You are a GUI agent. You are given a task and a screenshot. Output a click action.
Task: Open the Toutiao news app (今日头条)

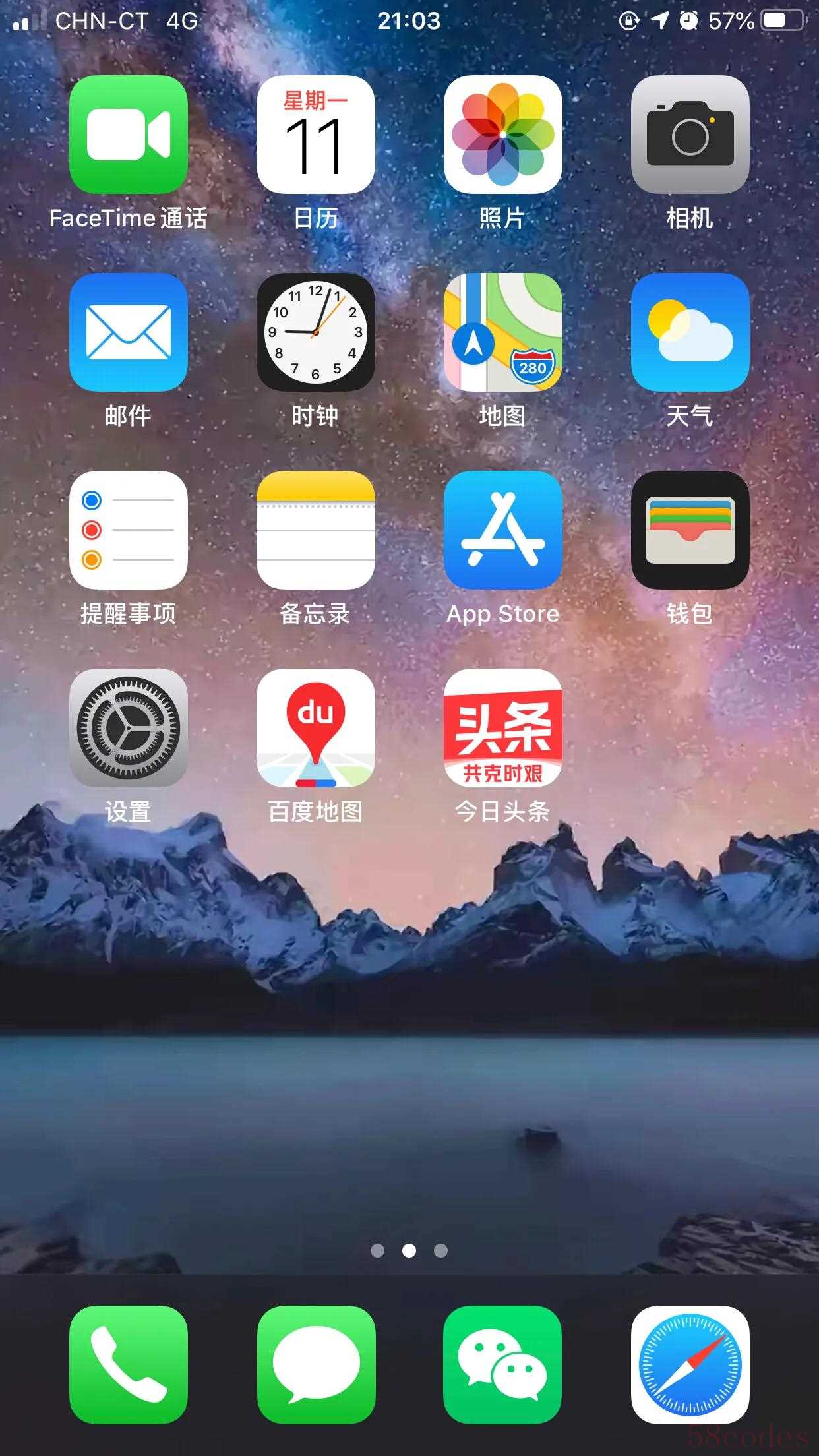pyautogui.click(x=502, y=728)
